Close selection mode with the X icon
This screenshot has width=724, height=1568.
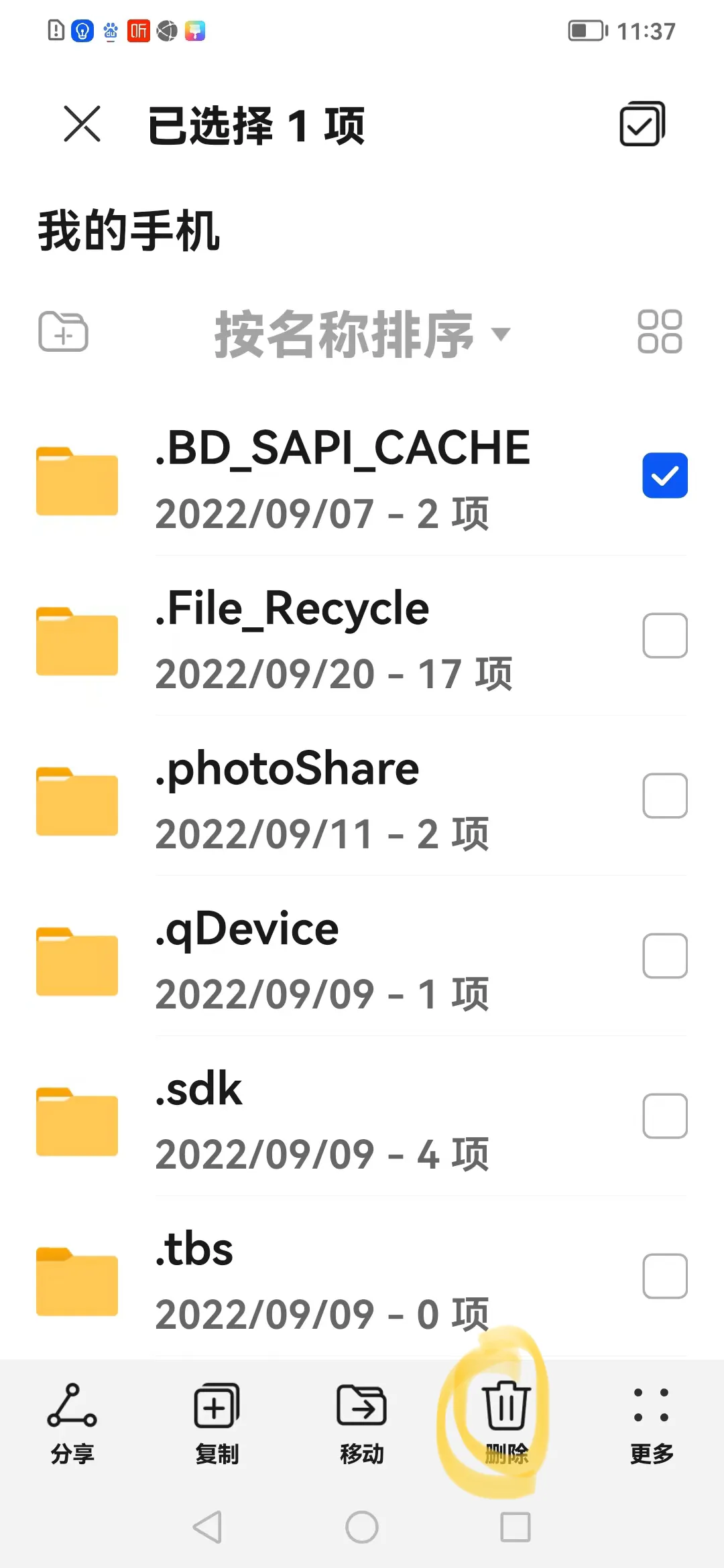[82, 124]
